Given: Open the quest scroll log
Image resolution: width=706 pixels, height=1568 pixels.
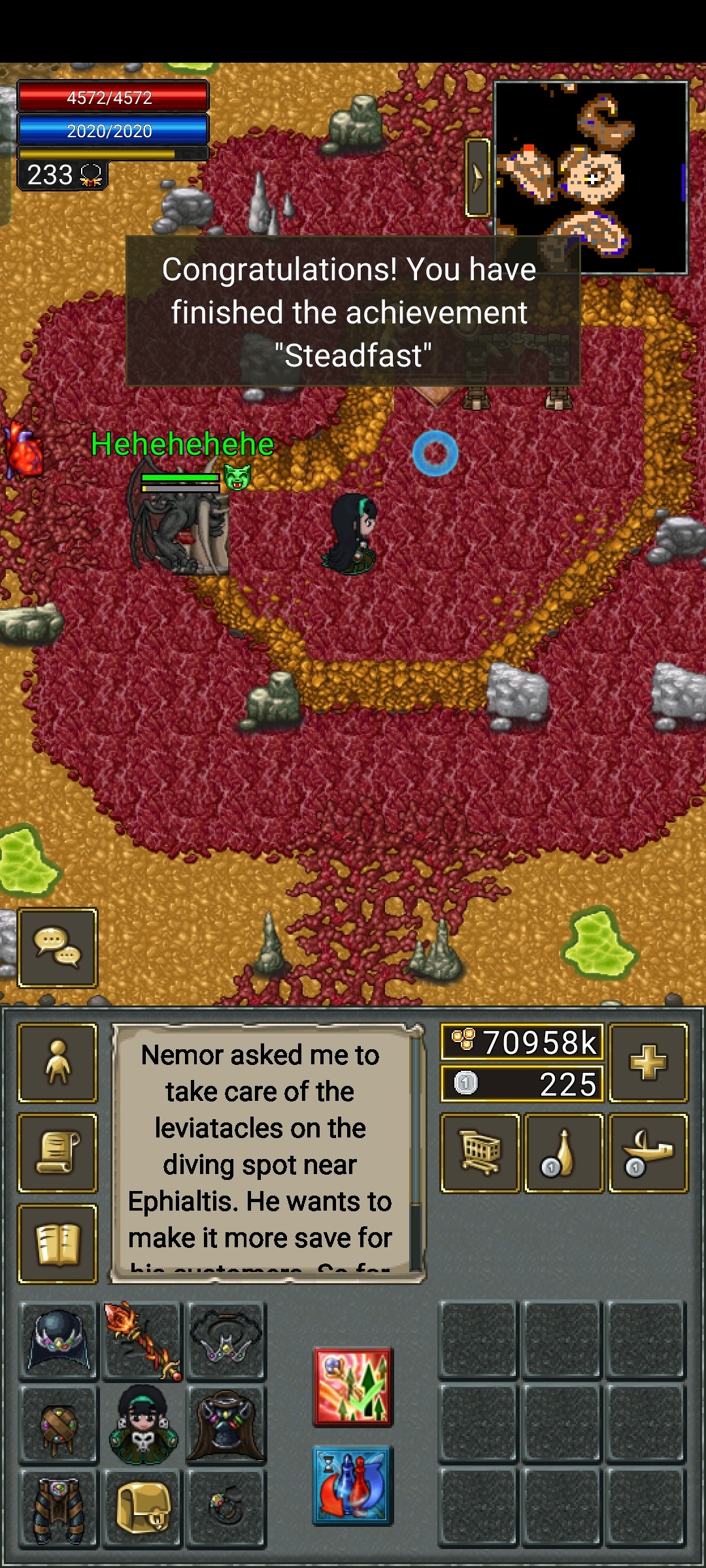Looking at the screenshot, I should pos(58,1153).
